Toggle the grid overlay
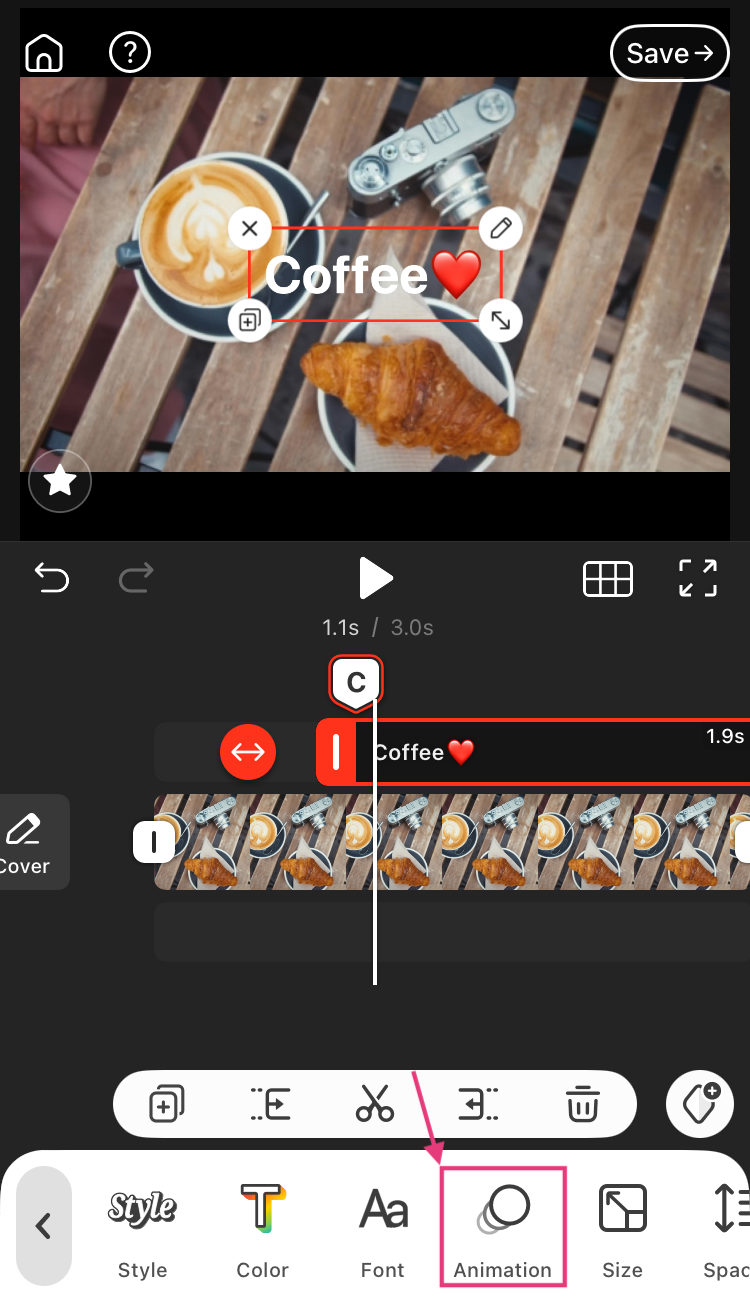 (608, 578)
